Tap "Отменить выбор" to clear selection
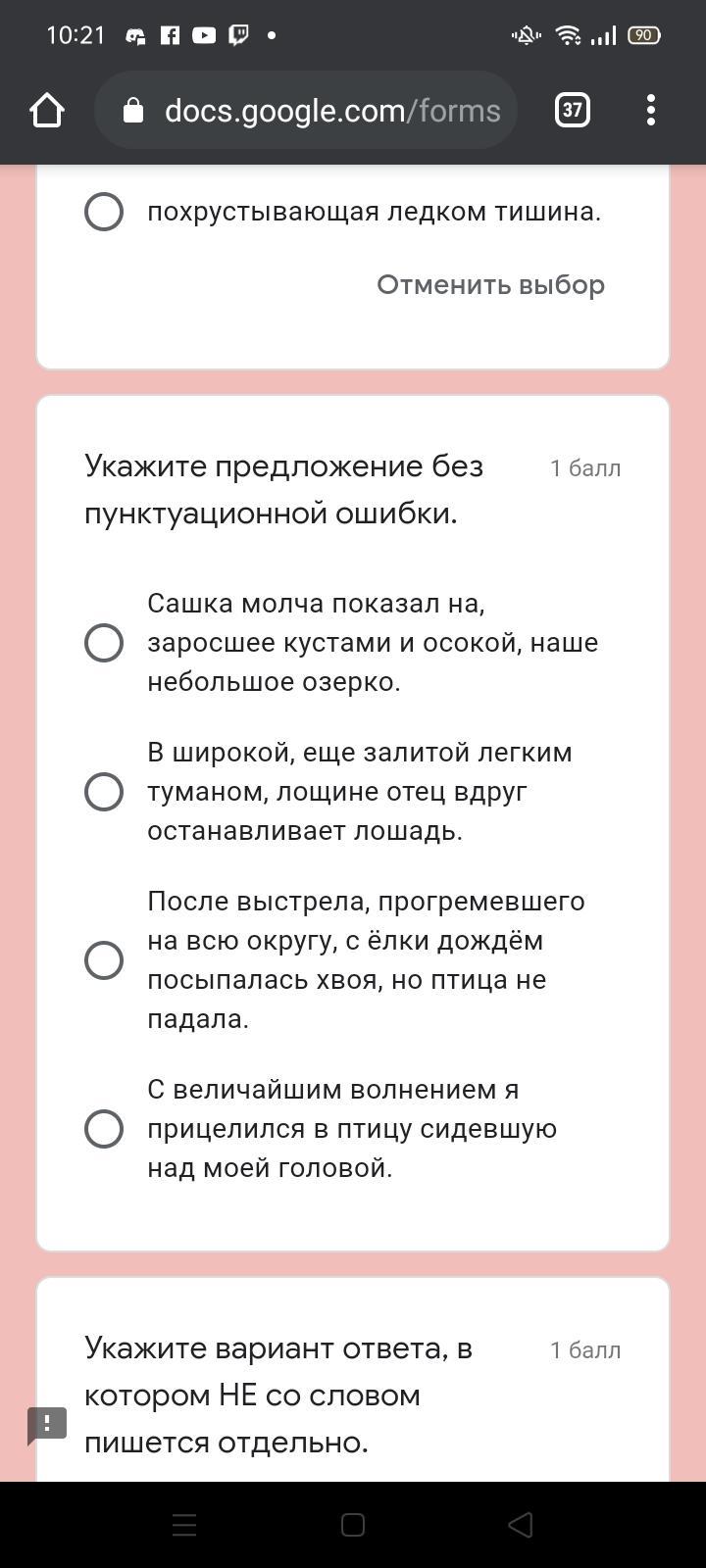706x1568 pixels. [x=490, y=285]
